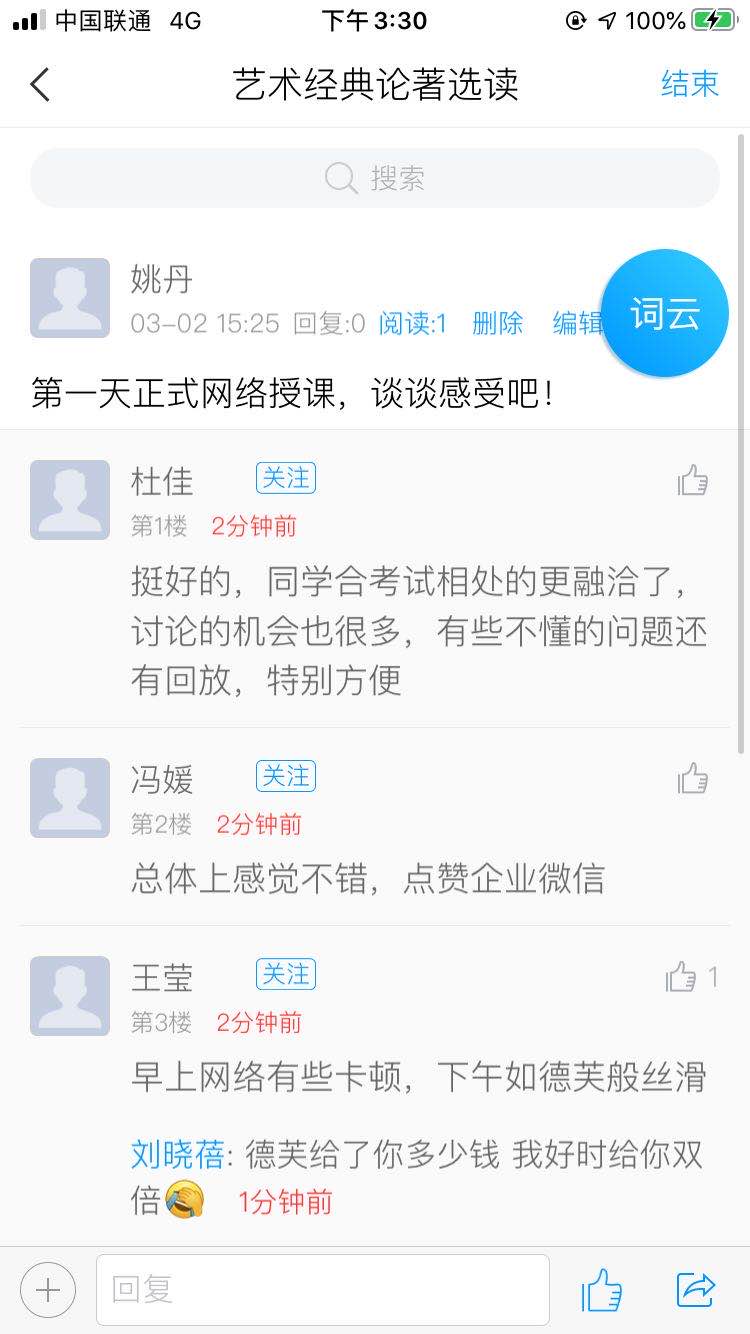Follow 王莹 with the 关注 button
The image size is (750, 1334).
(x=286, y=974)
